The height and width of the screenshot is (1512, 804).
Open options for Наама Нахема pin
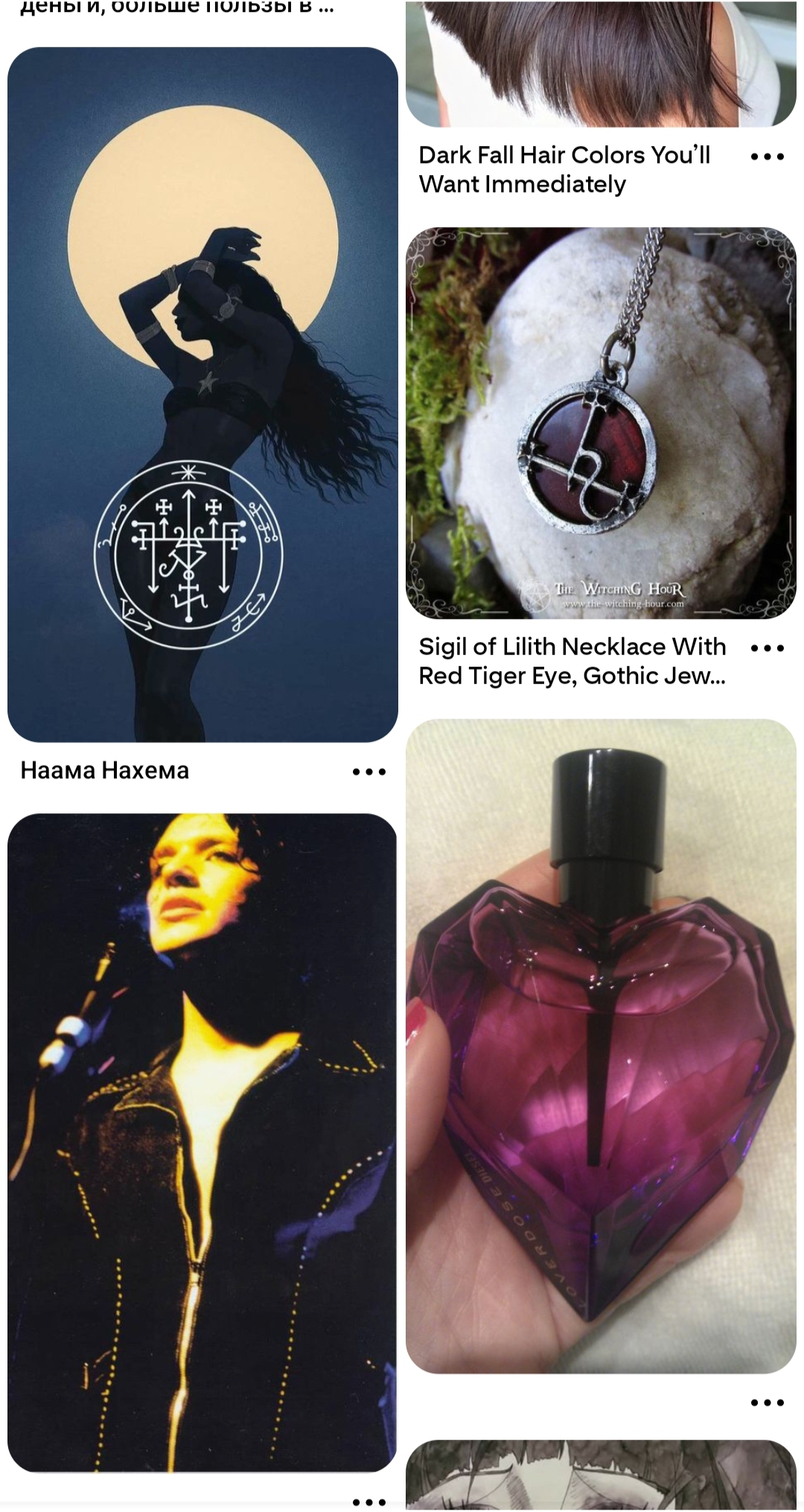pyautogui.click(x=369, y=772)
